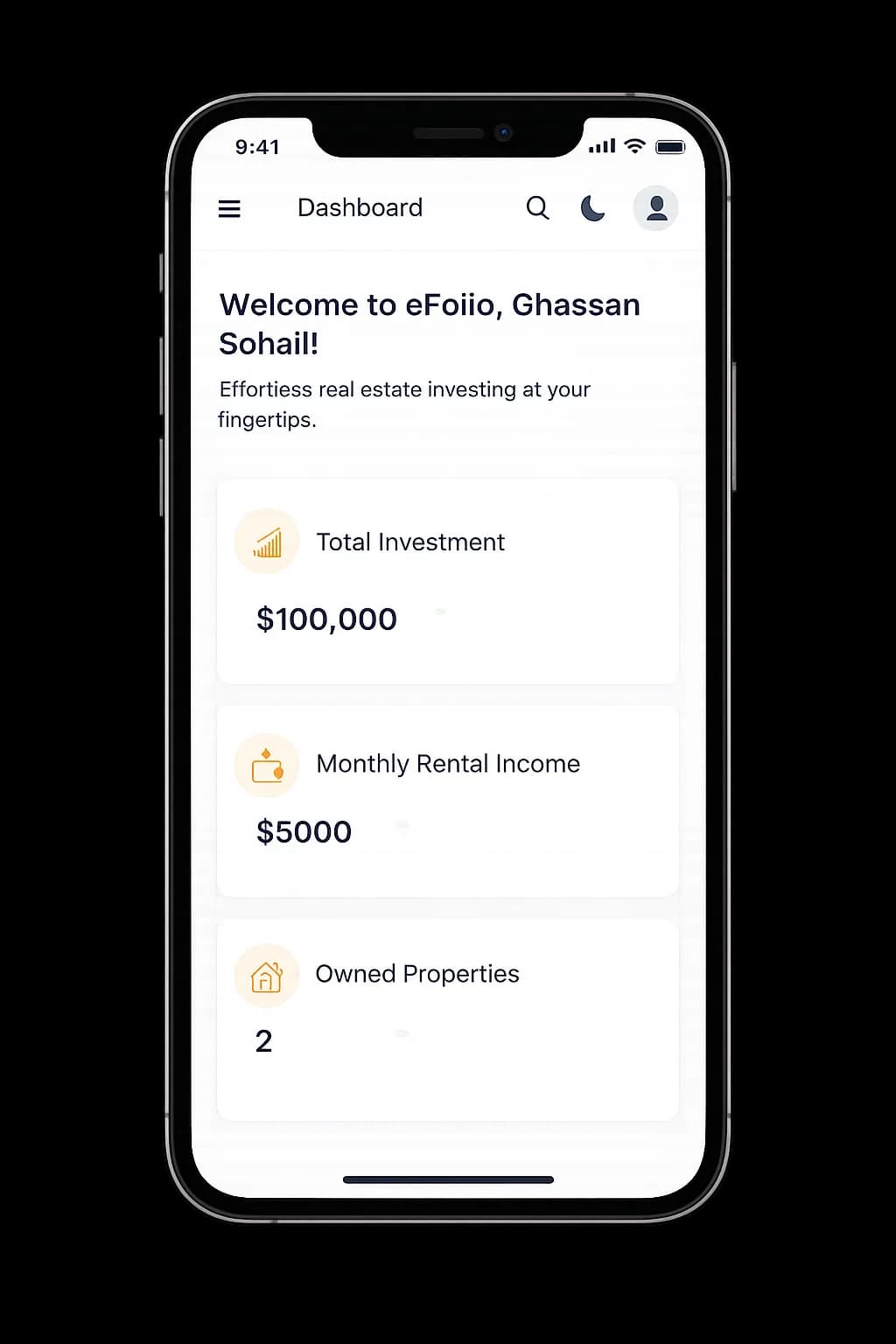The image size is (896, 1344).
Task: Tap the search magnifier icon
Action: pyautogui.click(x=537, y=208)
